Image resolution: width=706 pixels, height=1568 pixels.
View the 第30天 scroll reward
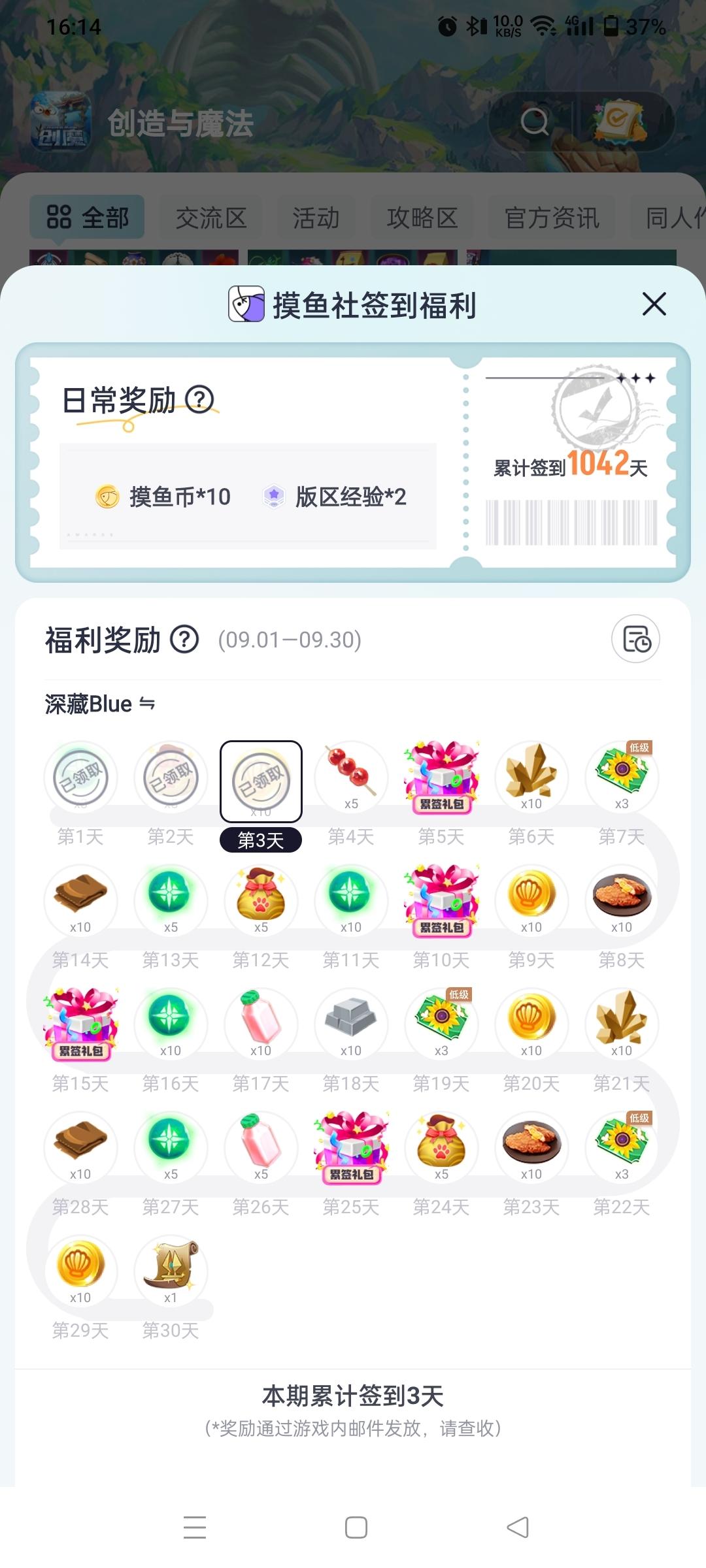[x=171, y=1271]
